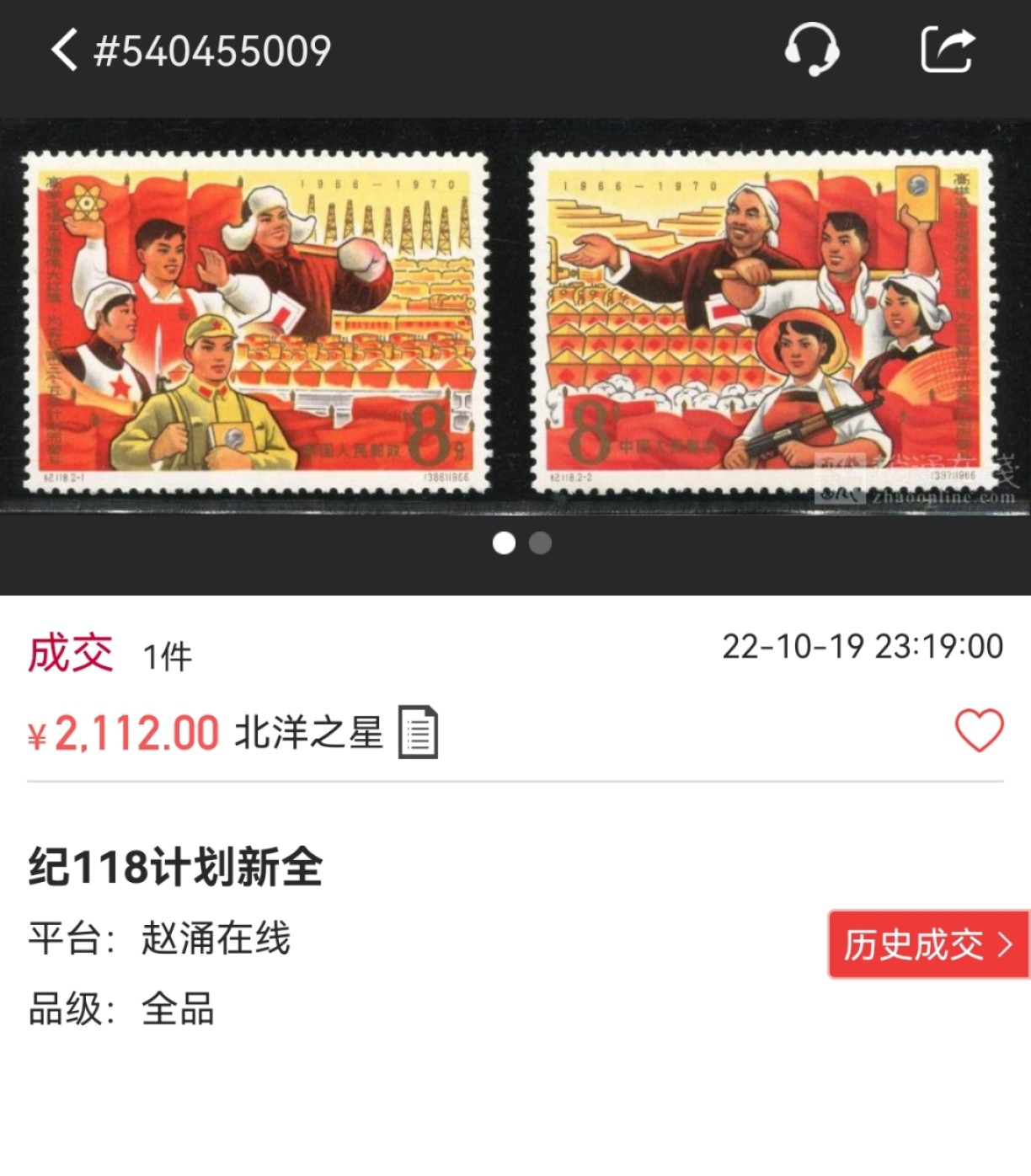1031x1176 pixels.
Task: View 历史成交 price history
Action: [928, 945]
